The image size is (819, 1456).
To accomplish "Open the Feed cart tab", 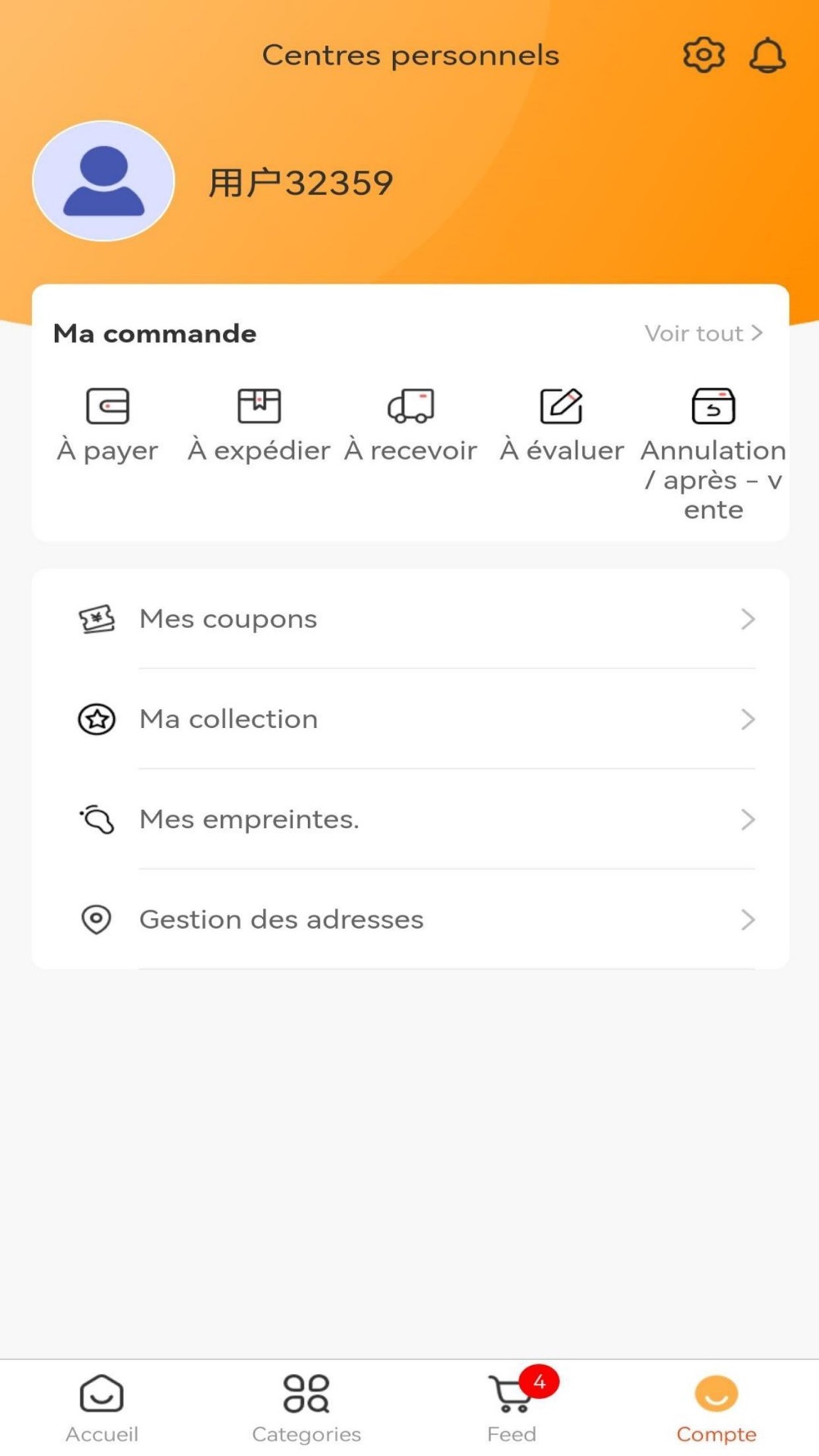I will [x=512, y=1409].
